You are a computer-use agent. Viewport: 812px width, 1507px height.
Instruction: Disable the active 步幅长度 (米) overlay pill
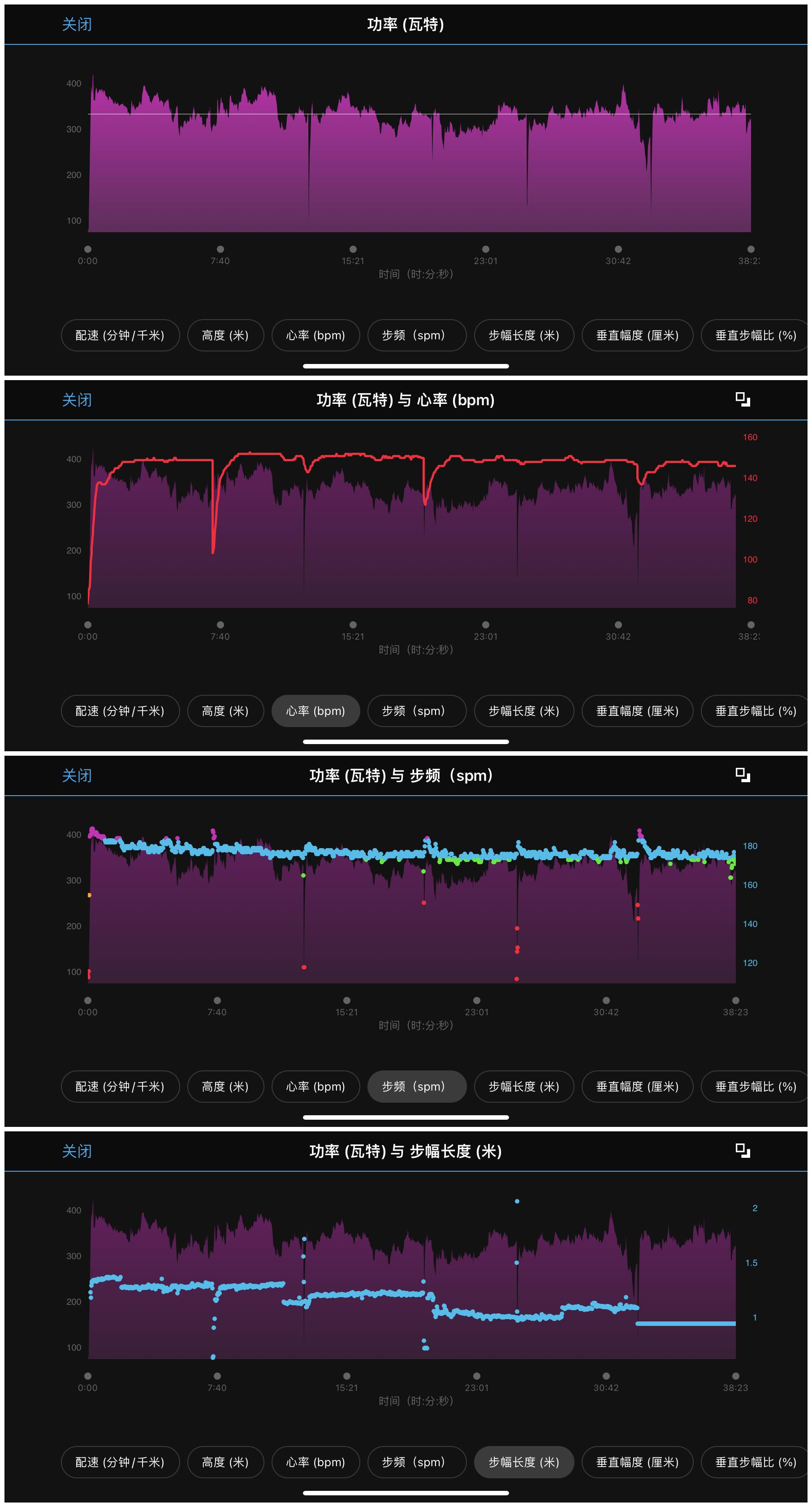523,1462
